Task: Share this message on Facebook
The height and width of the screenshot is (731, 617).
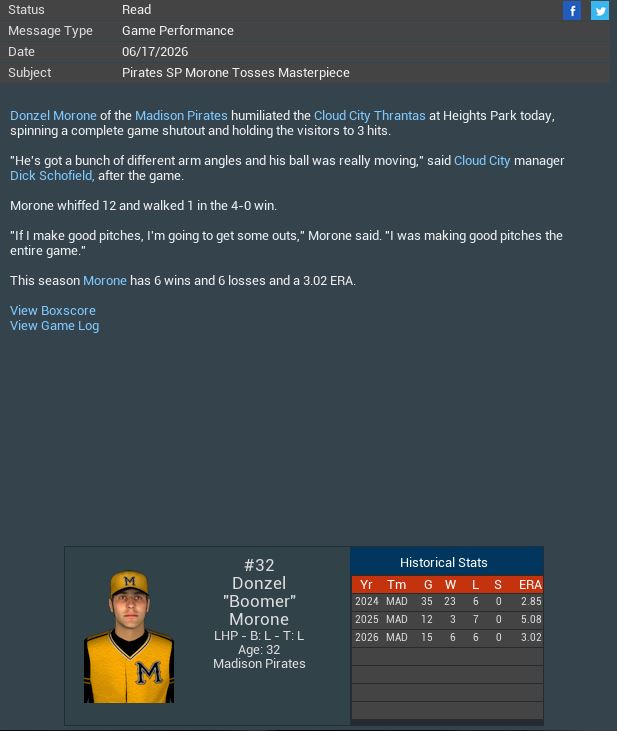Action: tap(572, 11)
